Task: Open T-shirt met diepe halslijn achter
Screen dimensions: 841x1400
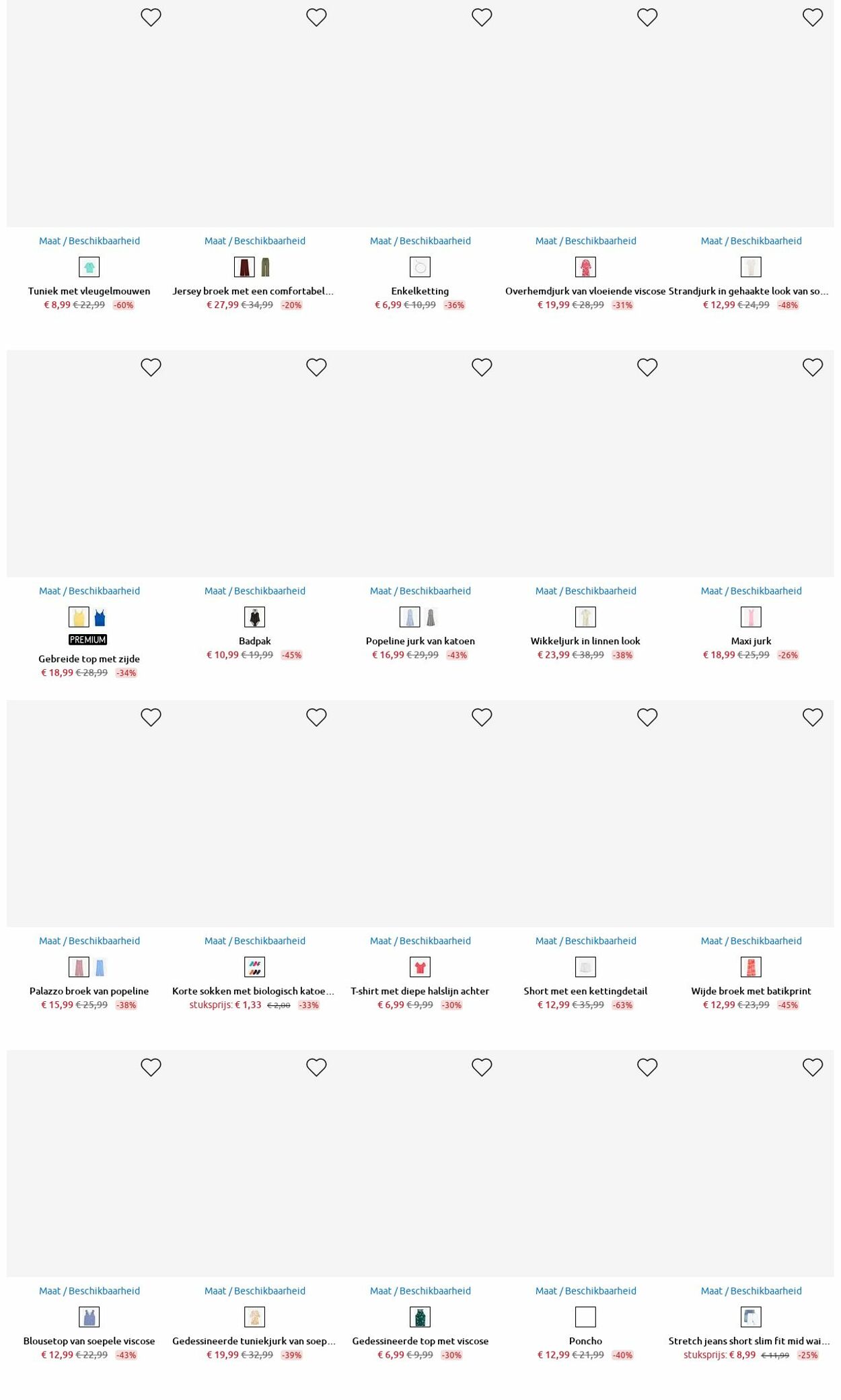Action: pos(420,991)
